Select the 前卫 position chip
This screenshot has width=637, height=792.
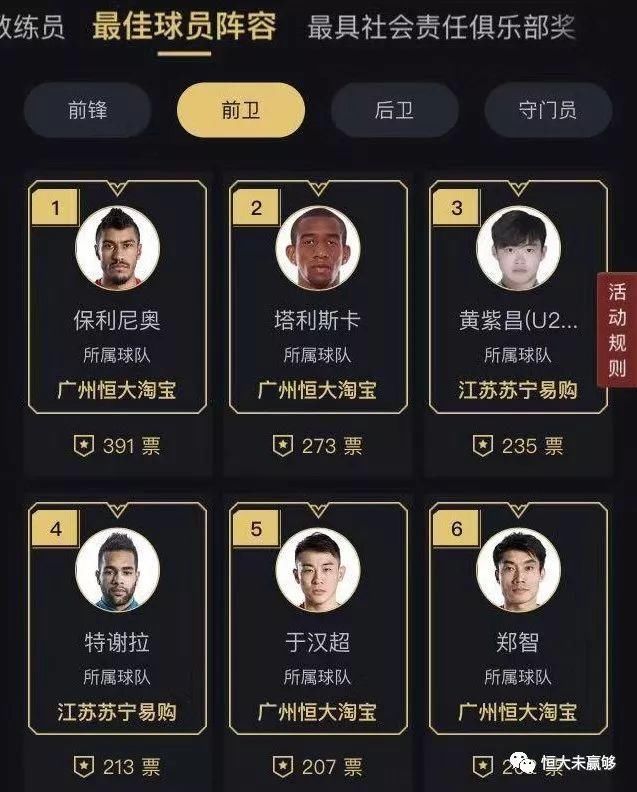tap(240, 111)
